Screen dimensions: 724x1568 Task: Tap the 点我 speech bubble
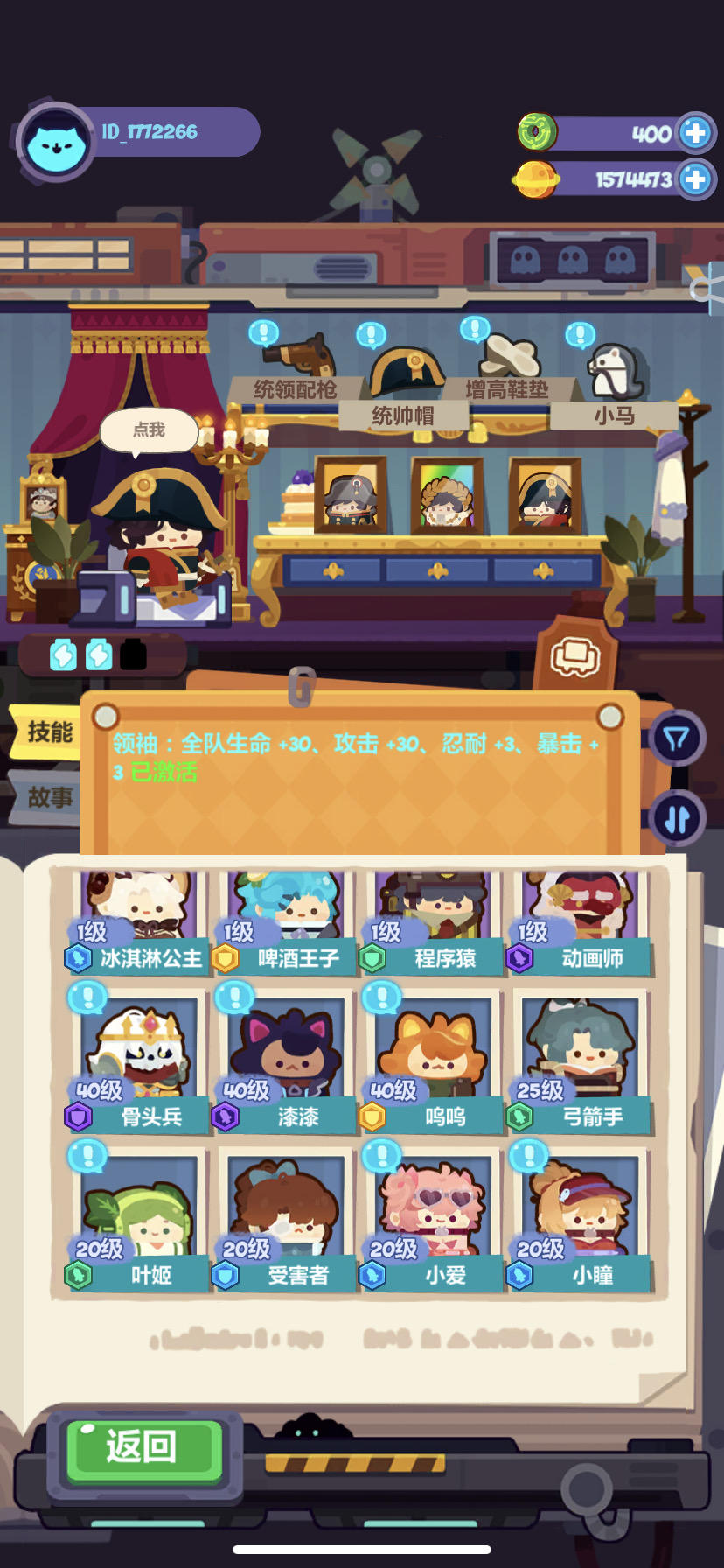pos(150,429)
